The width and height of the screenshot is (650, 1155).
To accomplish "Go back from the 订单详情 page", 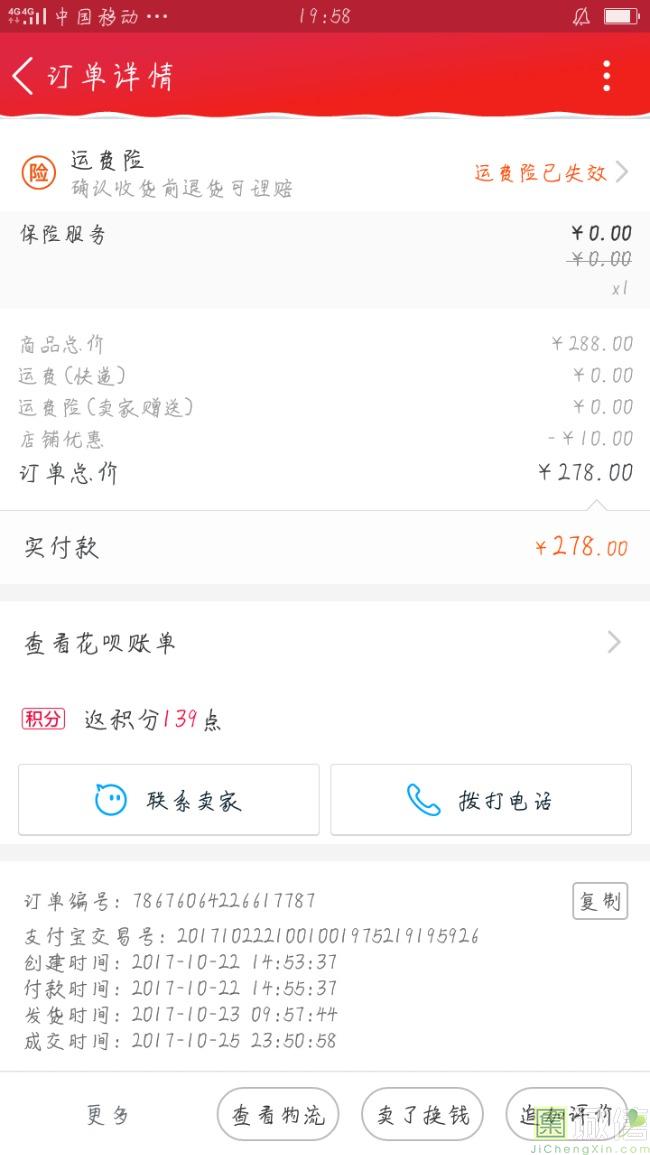I will pyautogui.click(x=24, y=76).
